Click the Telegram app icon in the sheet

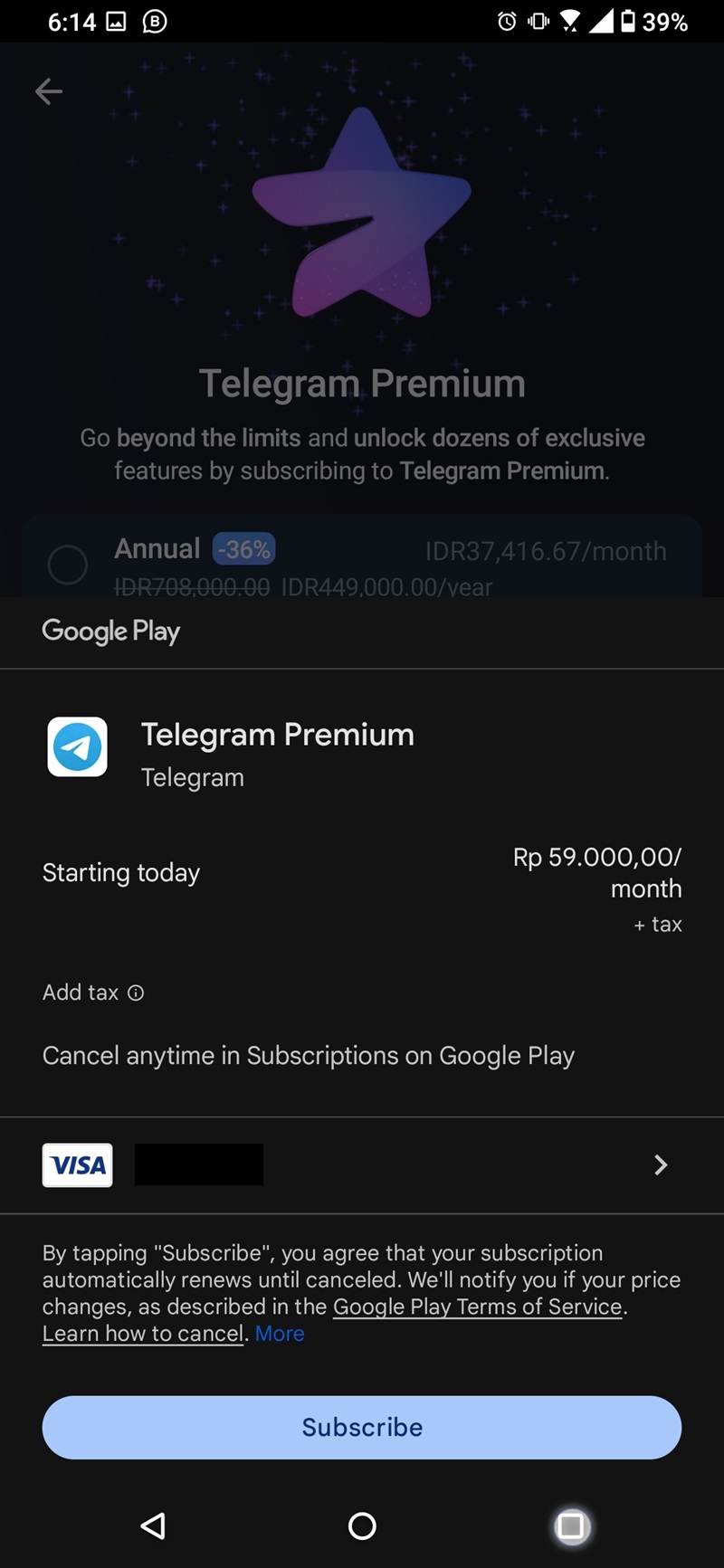[77, 746]
